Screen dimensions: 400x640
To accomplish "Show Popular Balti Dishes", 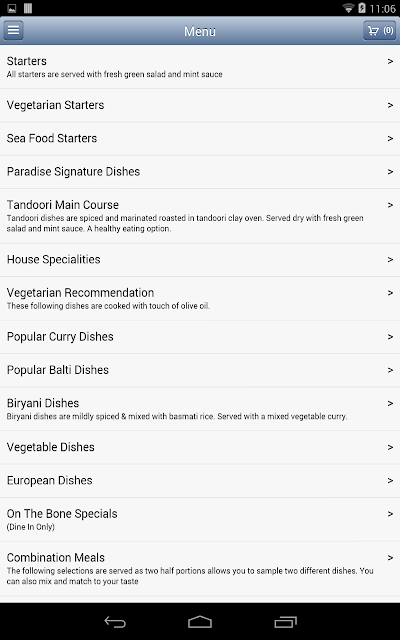I will [x=200, y=370].
